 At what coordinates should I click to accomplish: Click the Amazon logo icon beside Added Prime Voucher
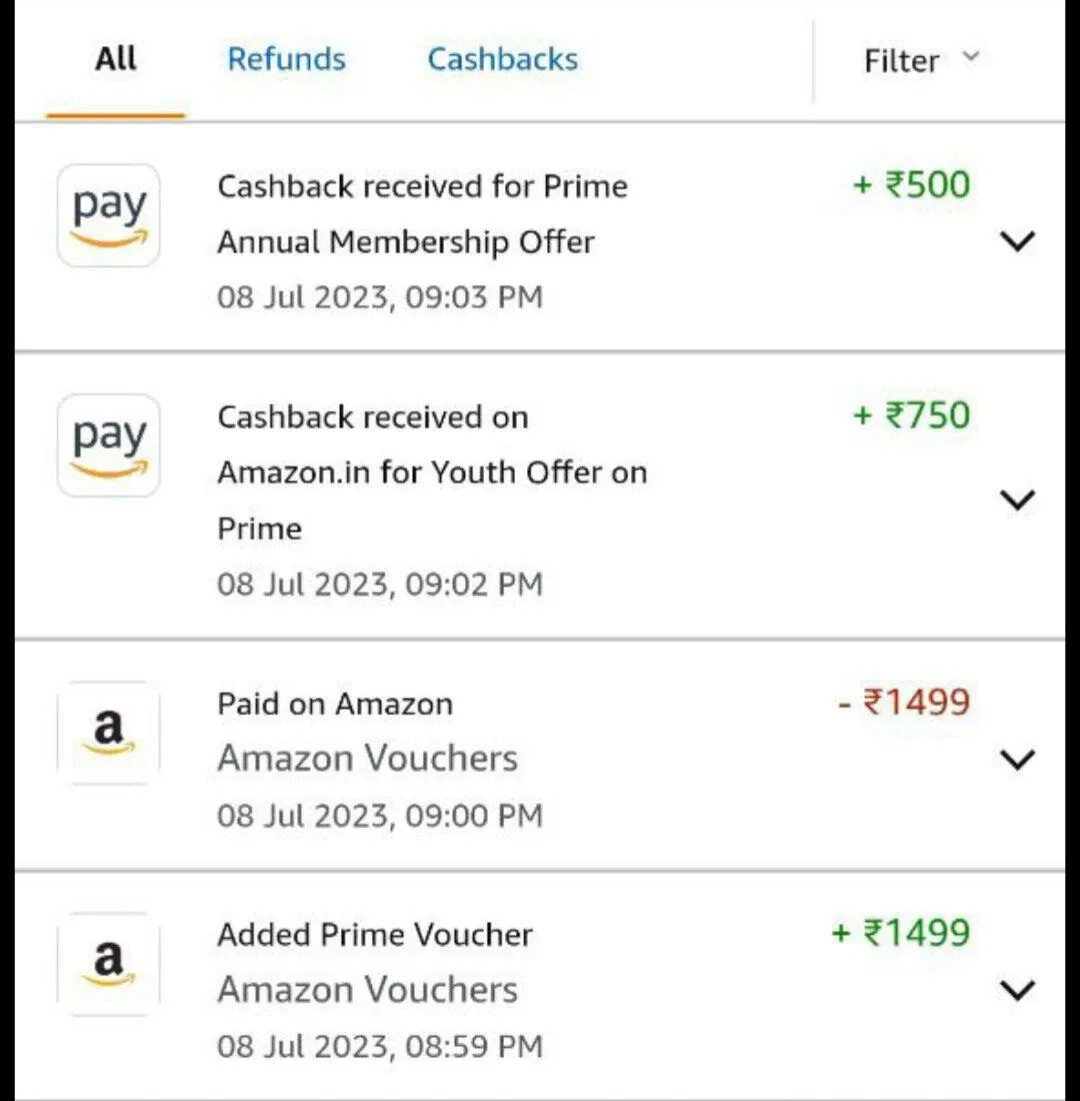click(108, 963)
